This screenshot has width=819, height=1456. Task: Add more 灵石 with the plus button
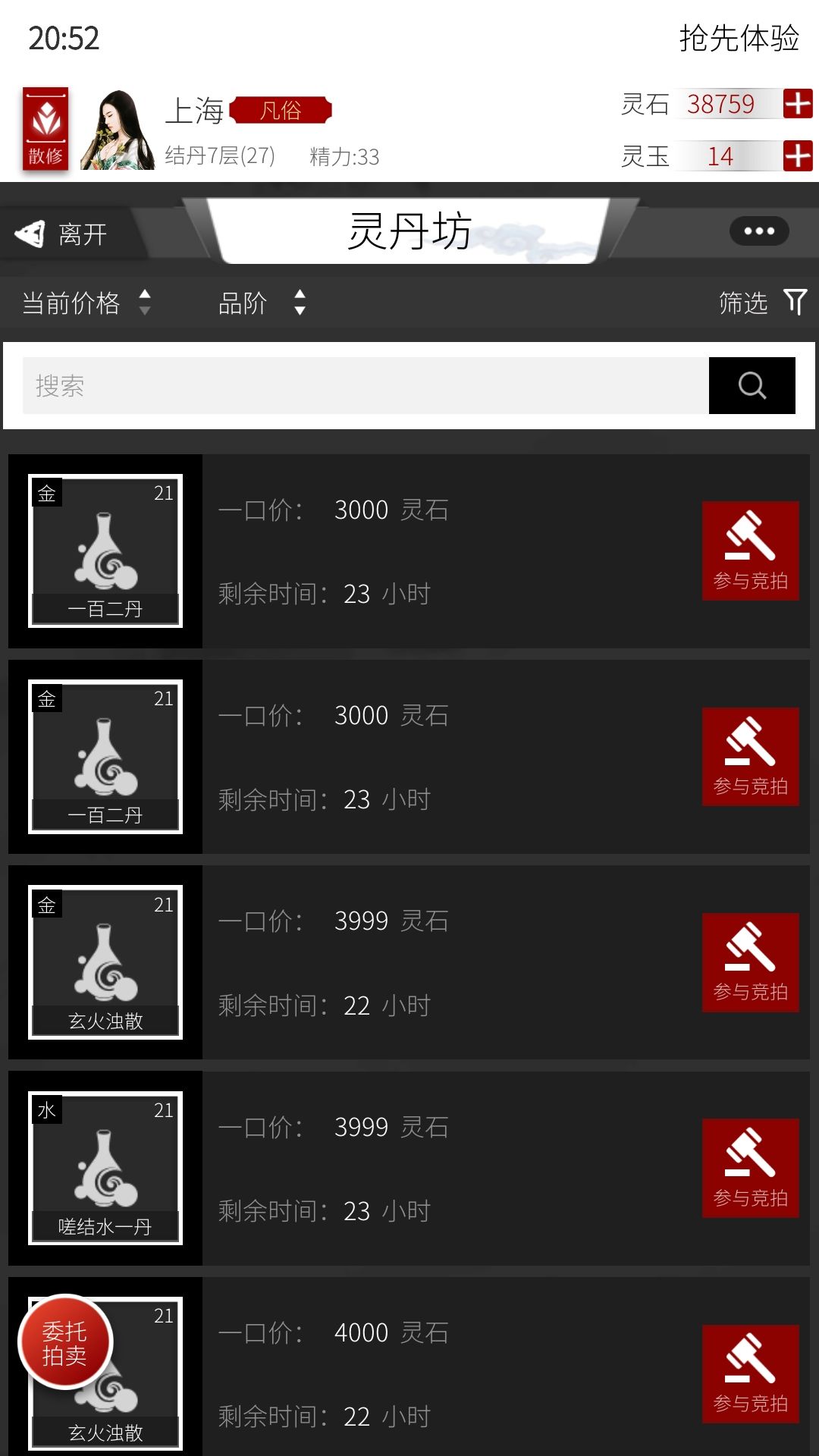[x=798, y=103]
